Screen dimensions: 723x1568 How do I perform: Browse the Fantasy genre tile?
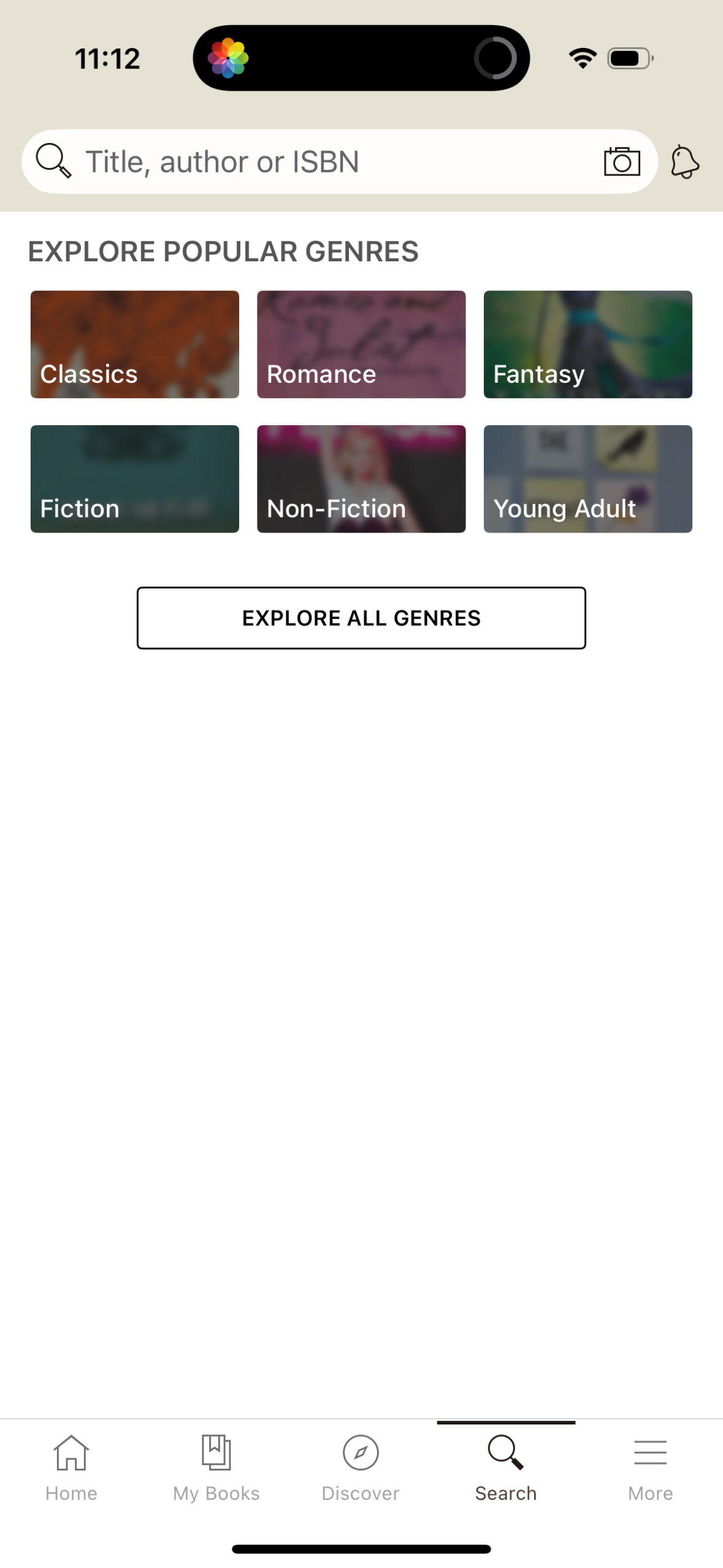coord(587,344)
